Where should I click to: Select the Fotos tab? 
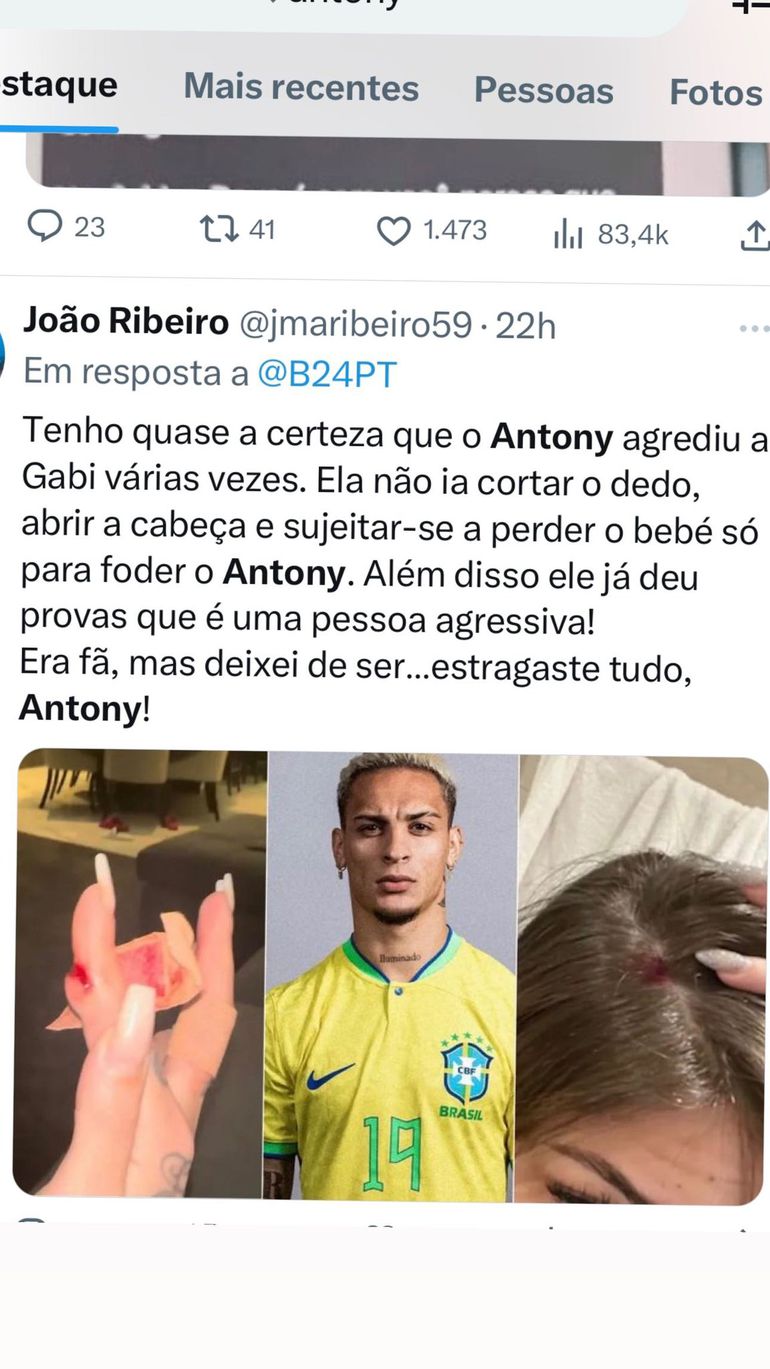pos(716,92)
